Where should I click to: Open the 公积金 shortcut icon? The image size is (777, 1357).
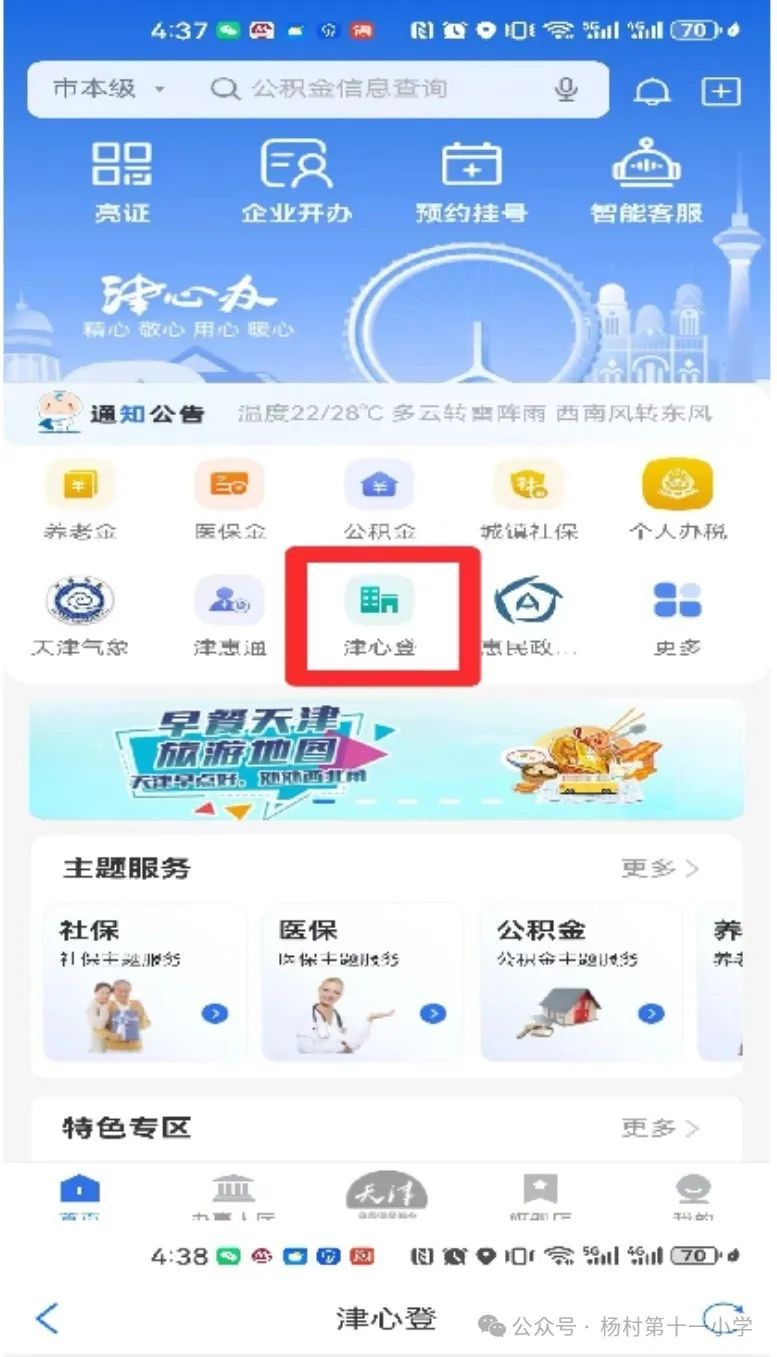380,500
